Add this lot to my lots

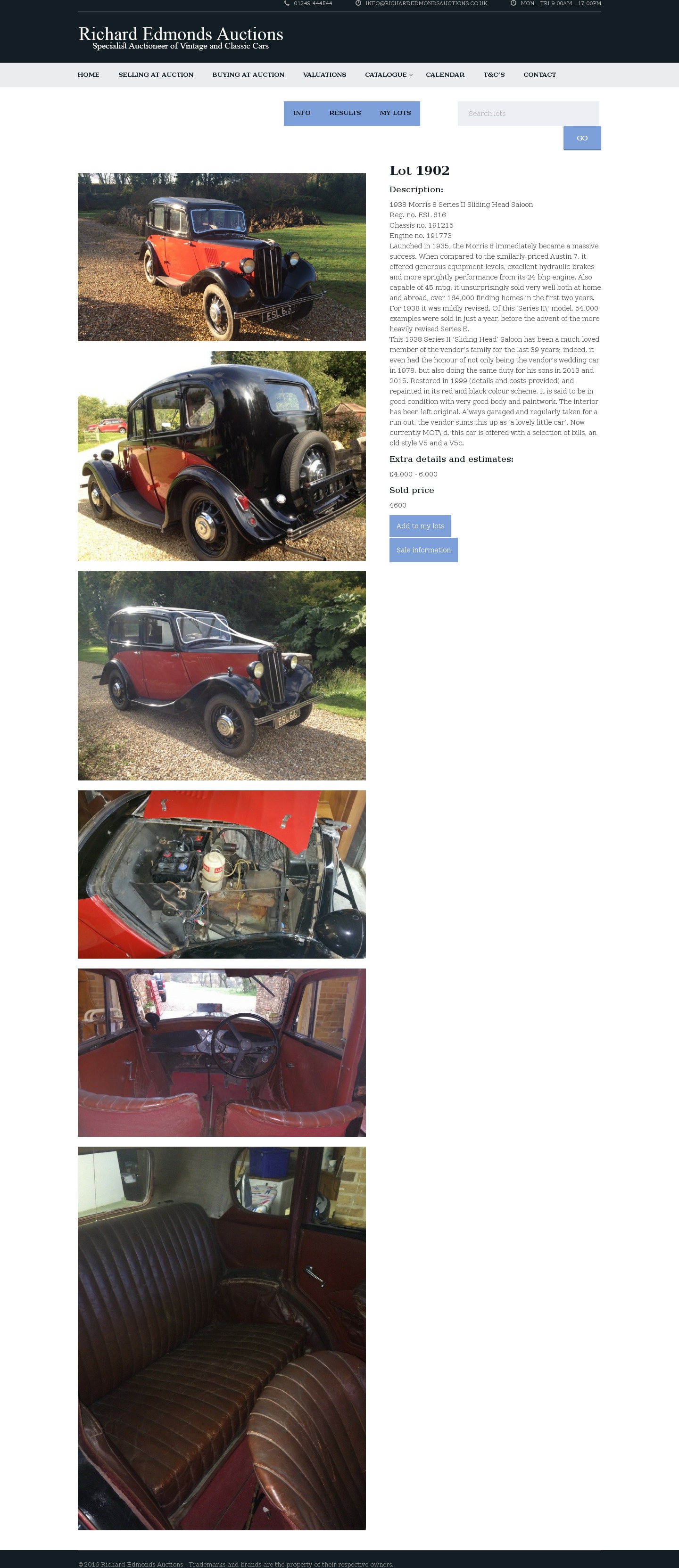(420, 526)
